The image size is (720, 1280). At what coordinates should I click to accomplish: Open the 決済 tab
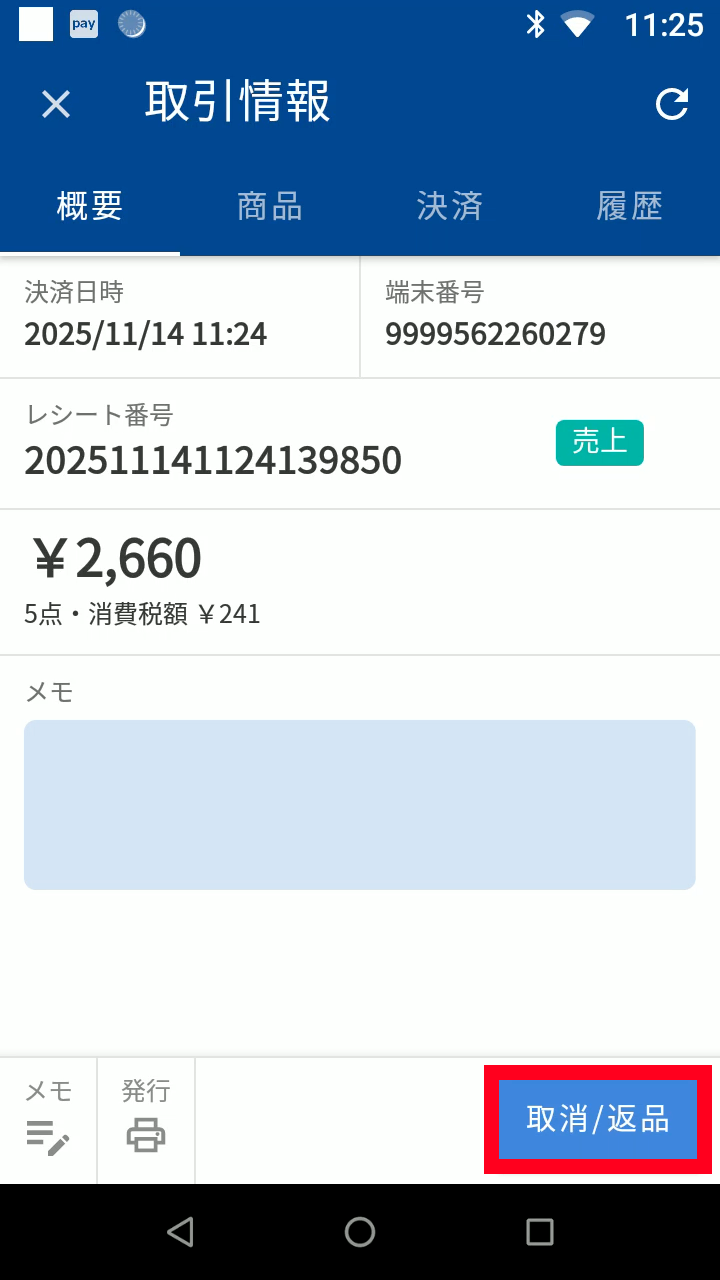click(x=450, y=206)
